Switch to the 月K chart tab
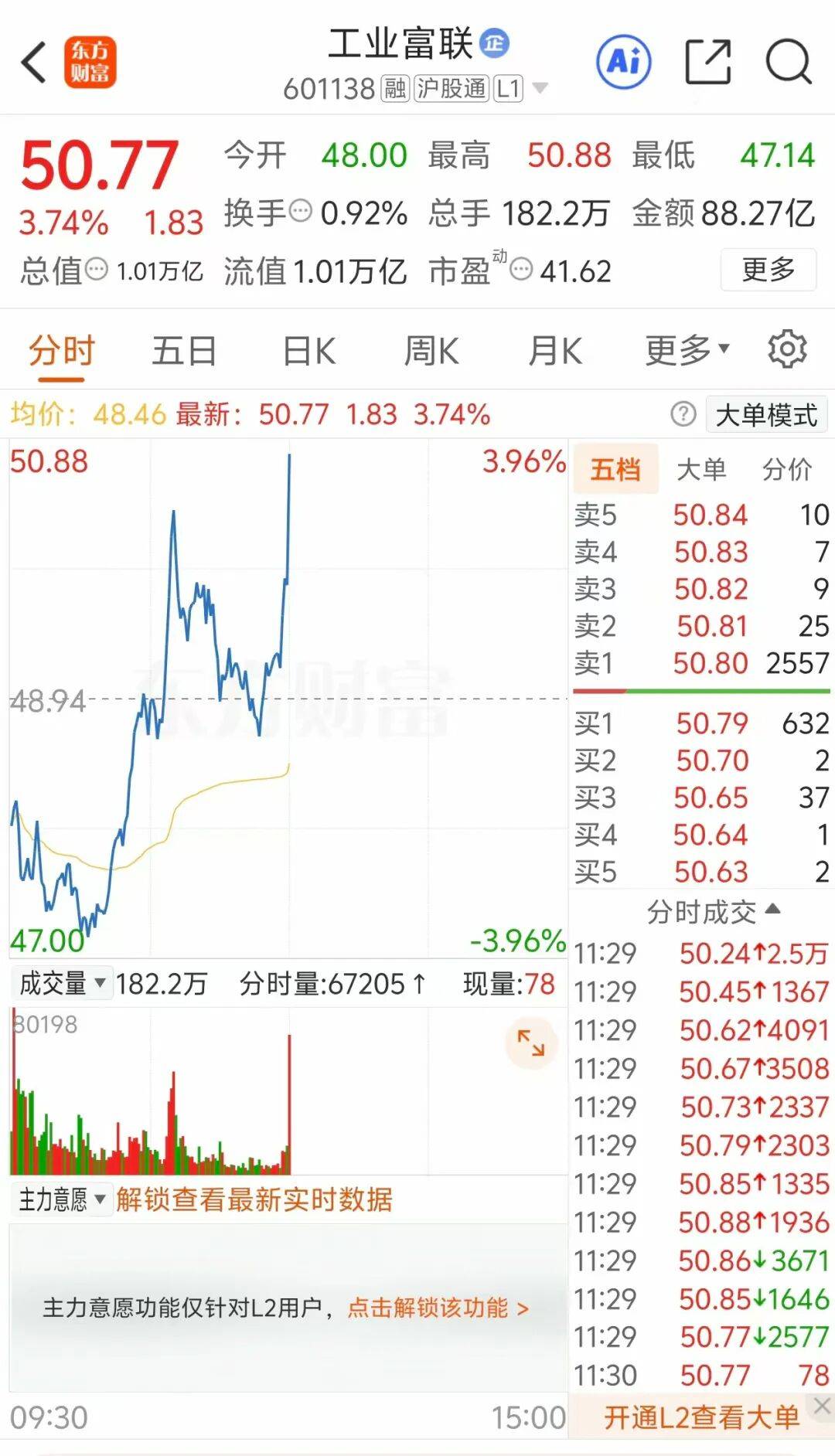 (x=555, y=351)
